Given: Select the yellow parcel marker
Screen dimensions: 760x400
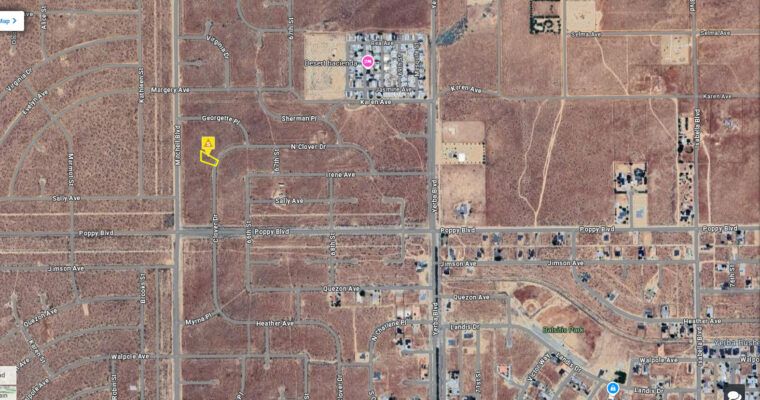Looking at the screenshot, I should click(x=208, y=143).
